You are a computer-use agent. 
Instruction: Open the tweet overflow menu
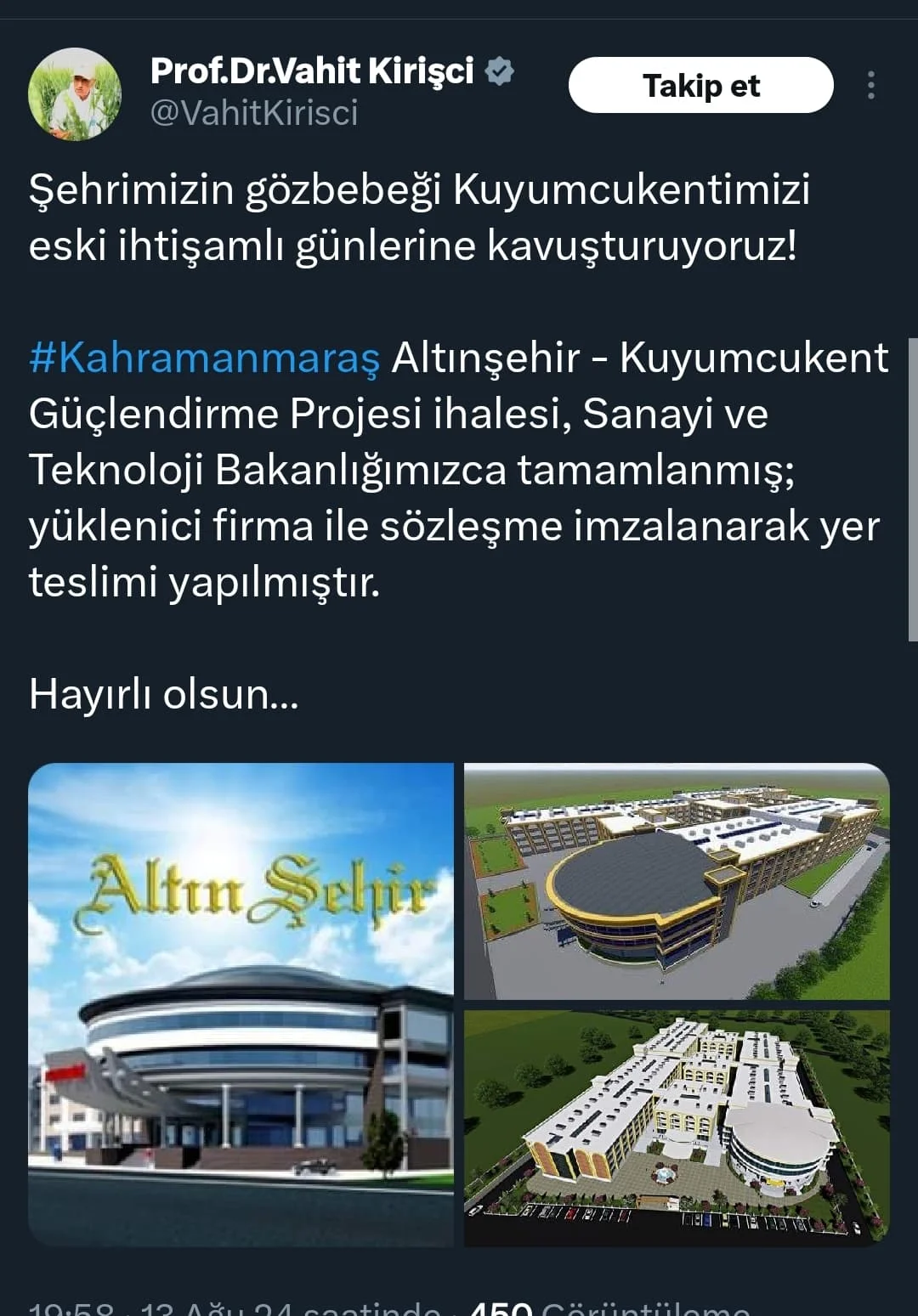pos(870,86)
